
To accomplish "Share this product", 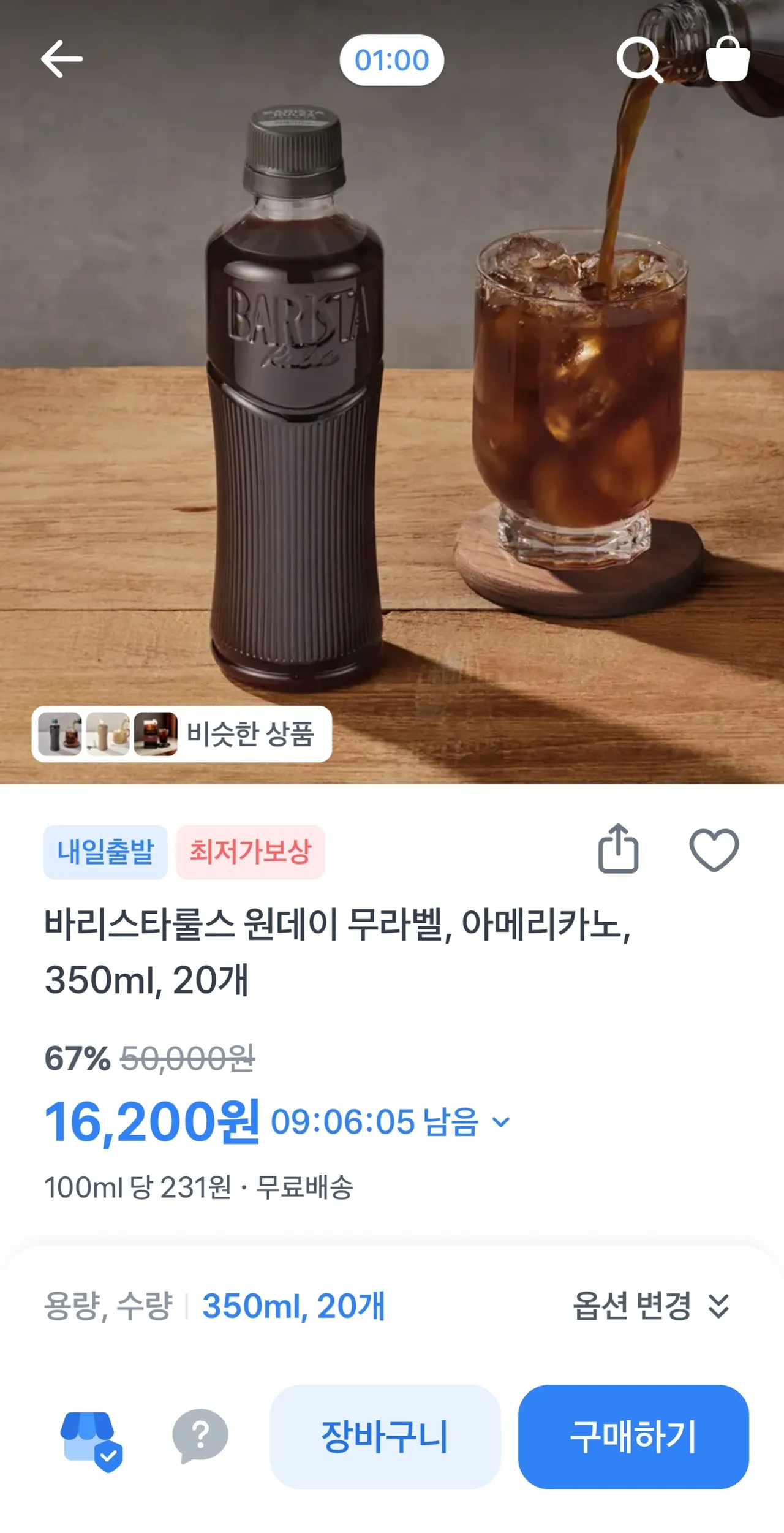I will [x=618, y=849].
